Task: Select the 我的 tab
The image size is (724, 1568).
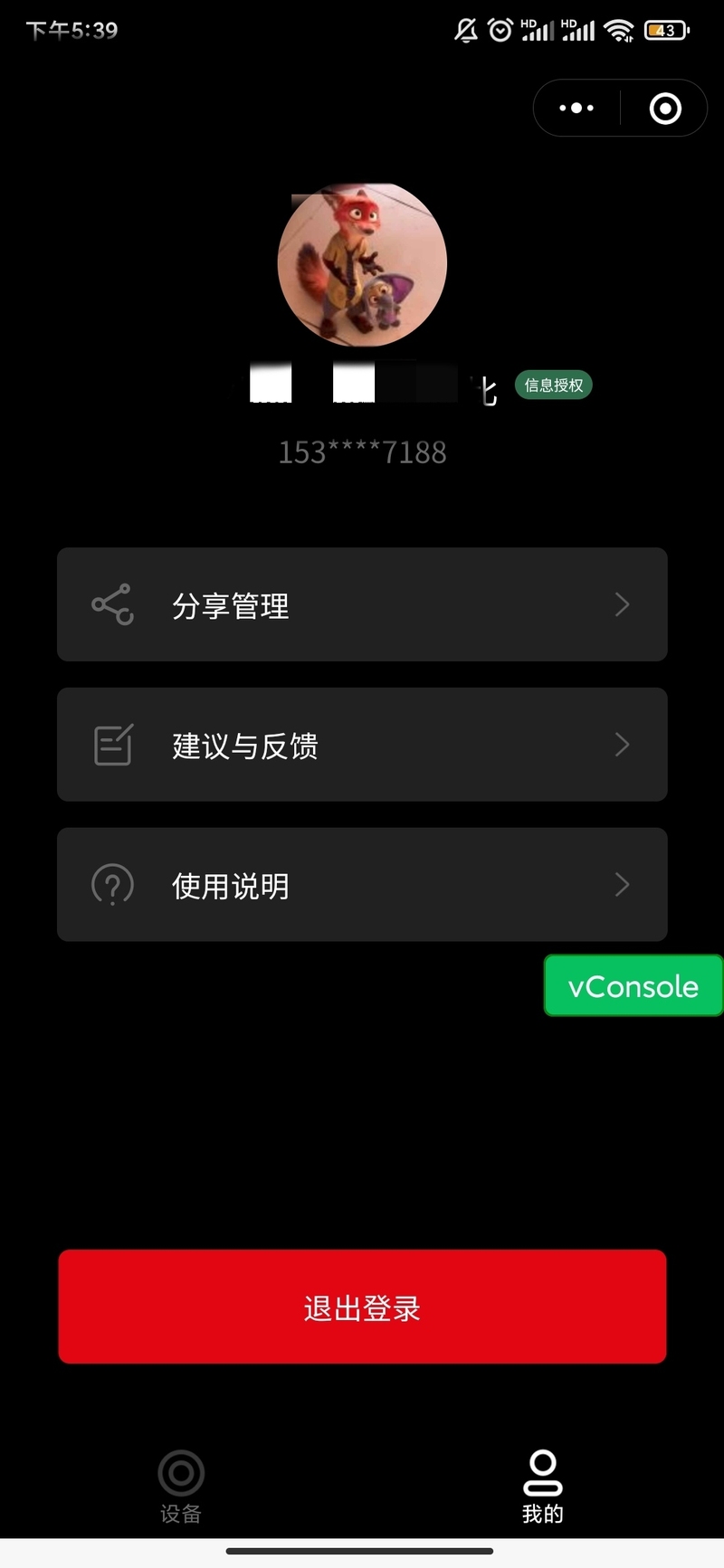Action: pyautogui.click(x=543, y=1487)
